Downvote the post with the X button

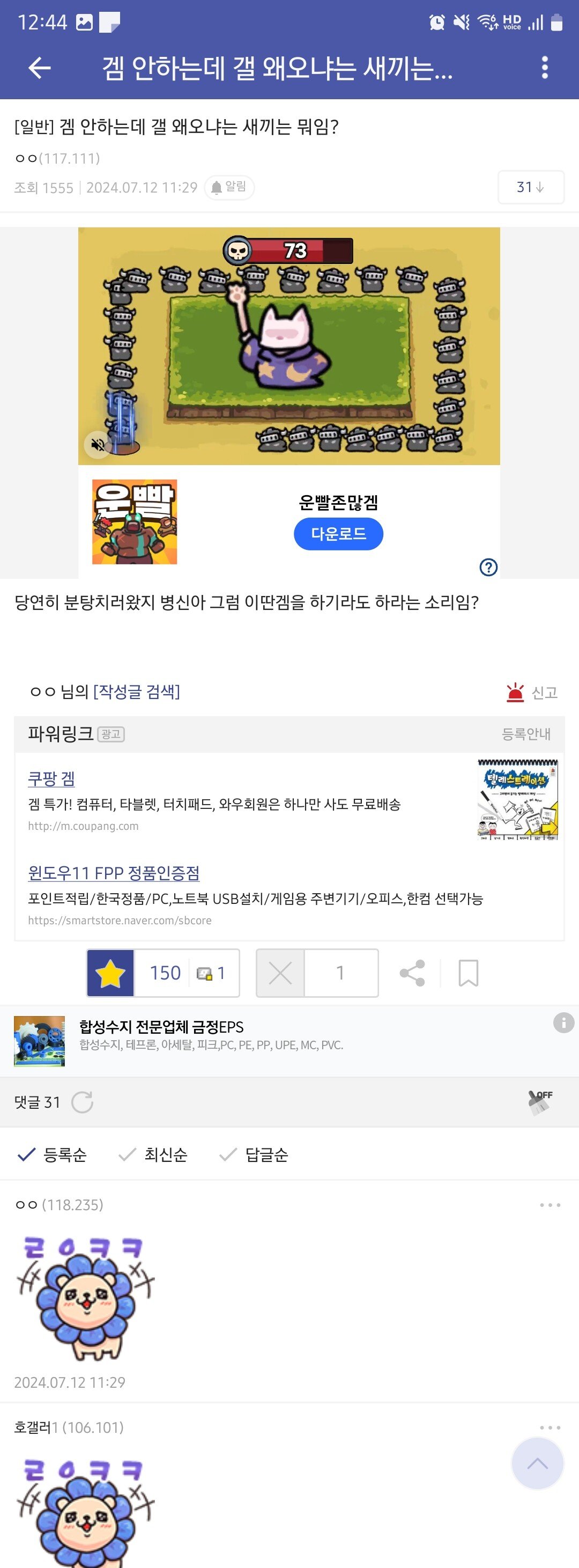(x=280, y=973)
